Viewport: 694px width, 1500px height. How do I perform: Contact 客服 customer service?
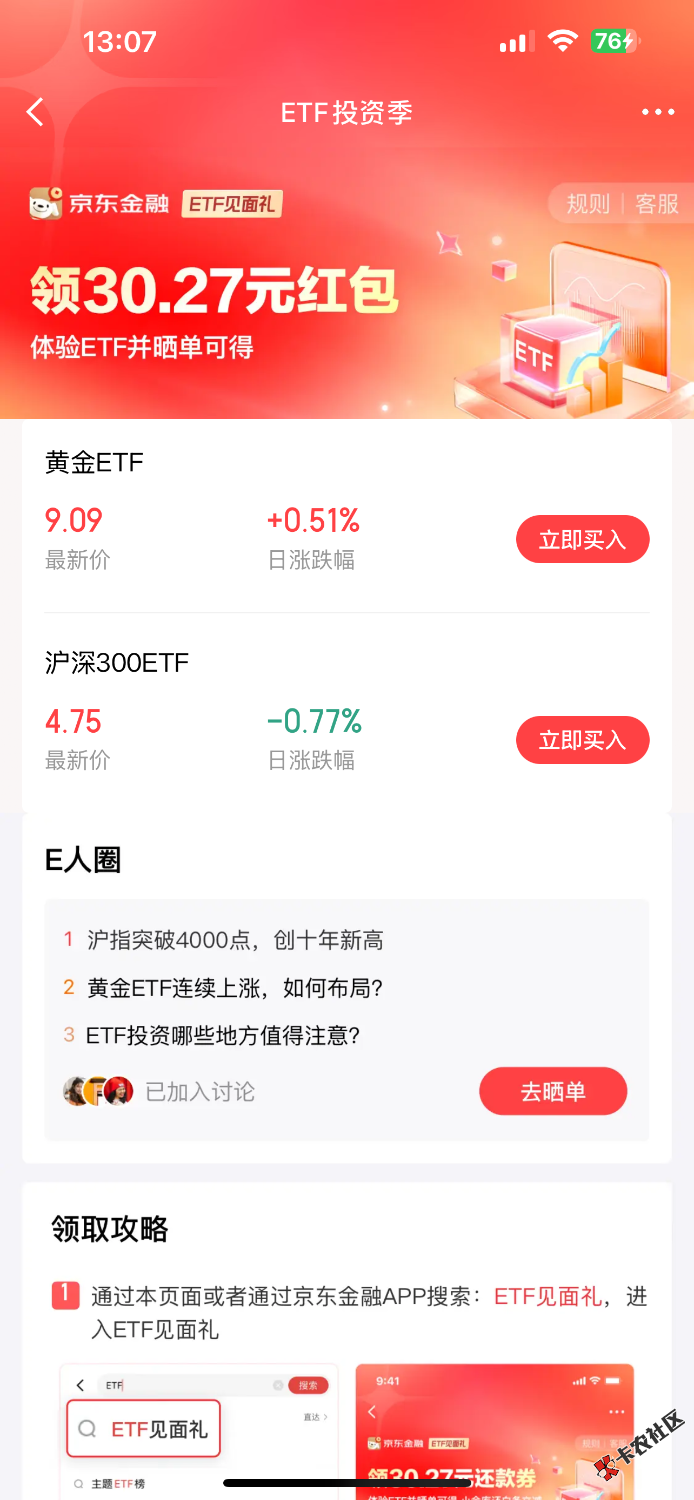tap(657, 204)
